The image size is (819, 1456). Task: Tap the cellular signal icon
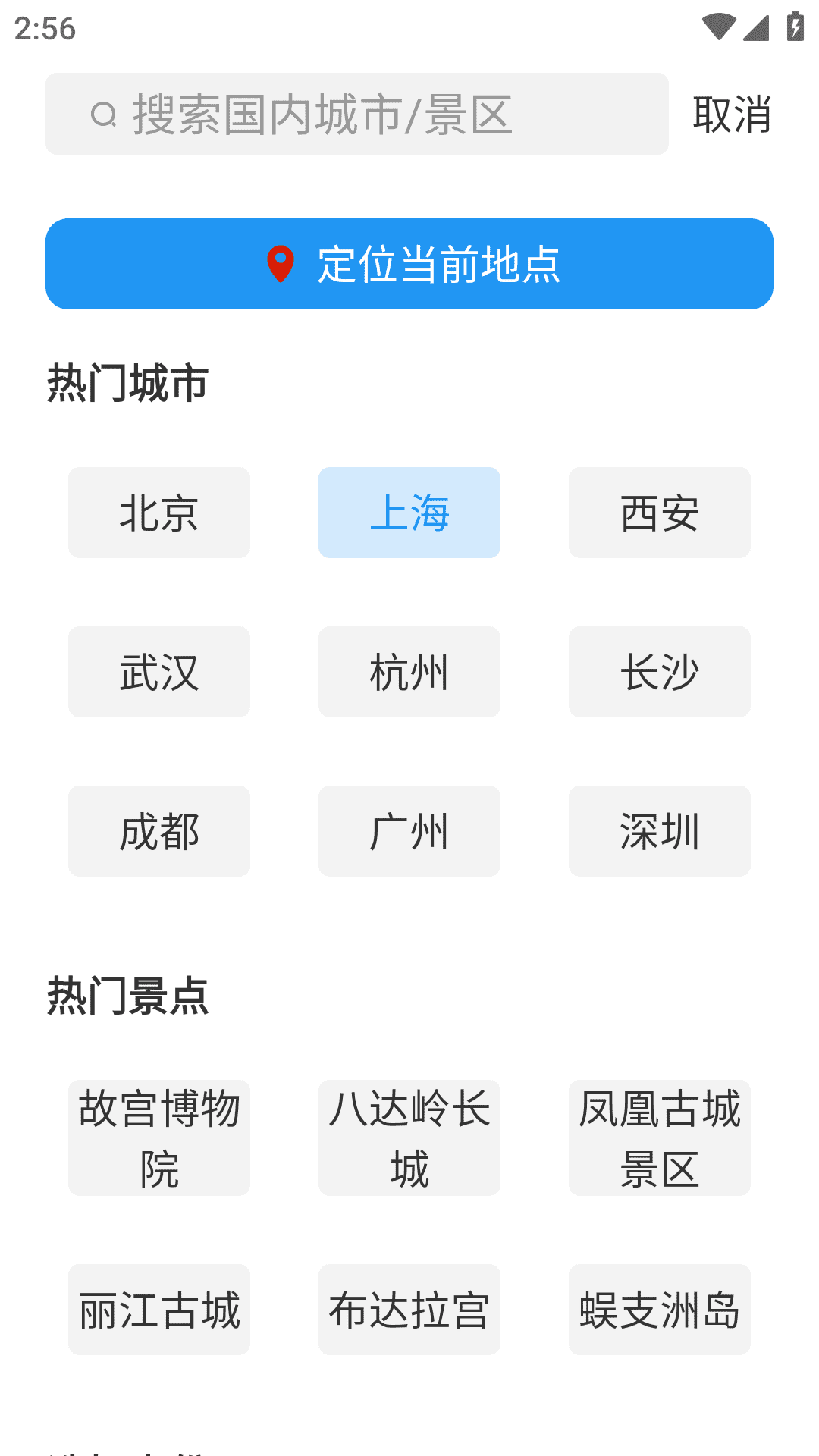tap(757, 27)
